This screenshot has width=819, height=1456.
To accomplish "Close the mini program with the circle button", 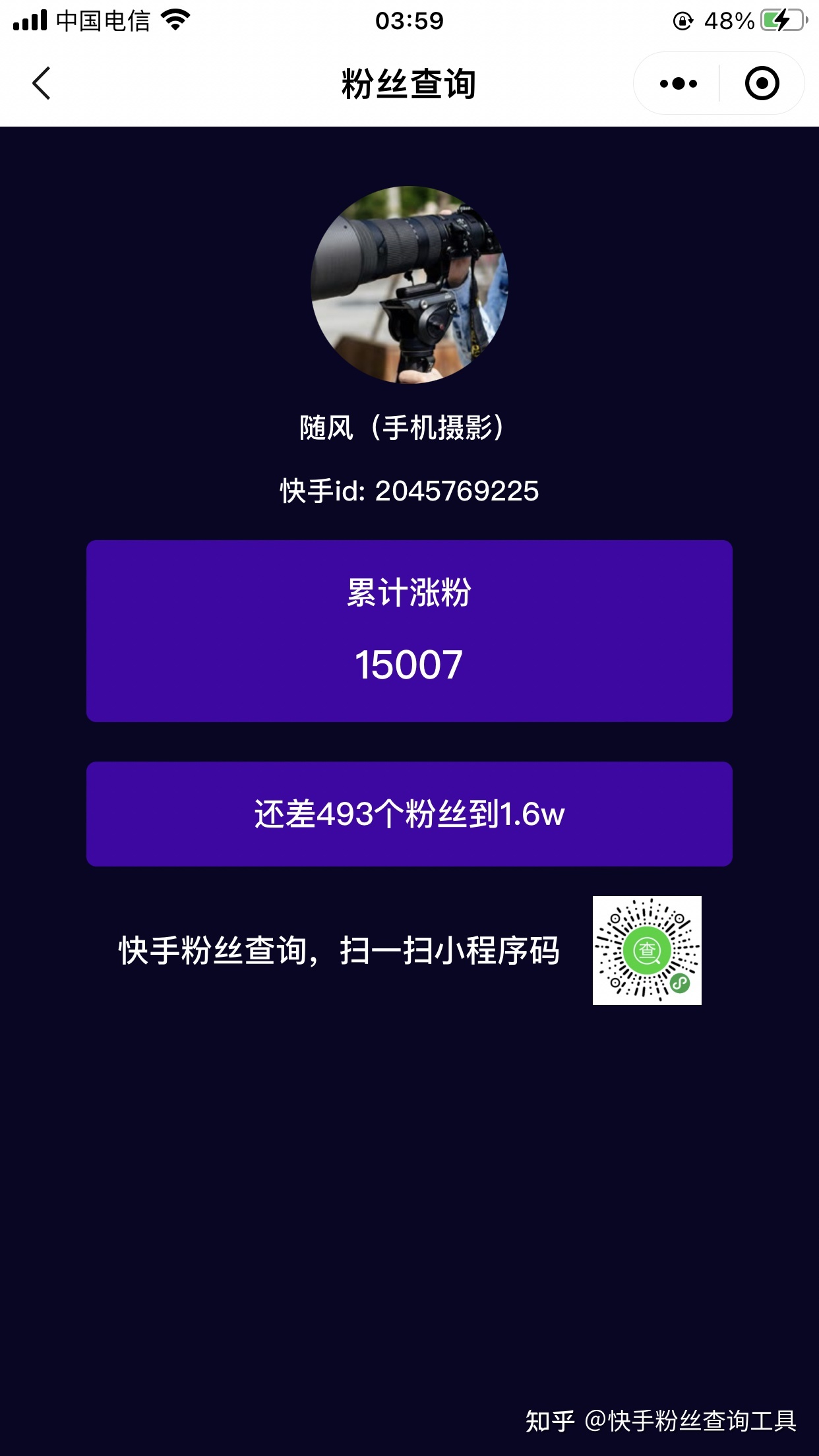I will coord(762,84).
